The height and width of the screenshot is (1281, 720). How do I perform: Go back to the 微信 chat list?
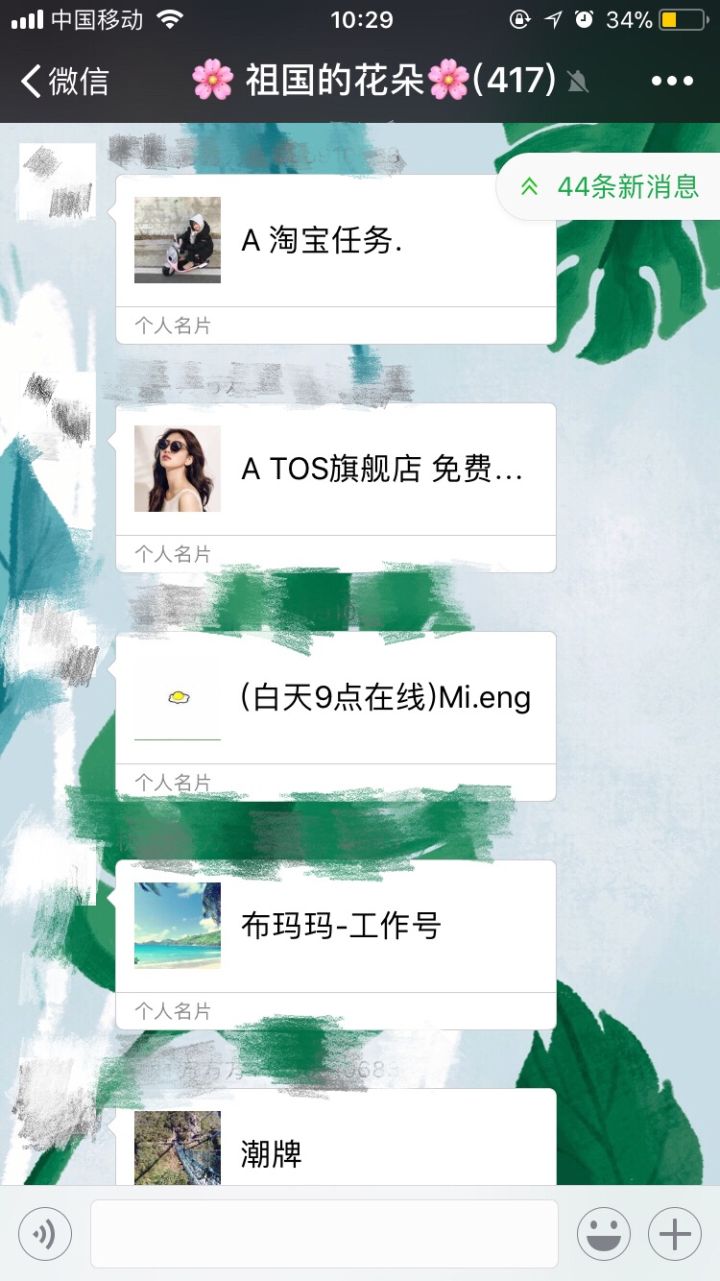point(65,81)
